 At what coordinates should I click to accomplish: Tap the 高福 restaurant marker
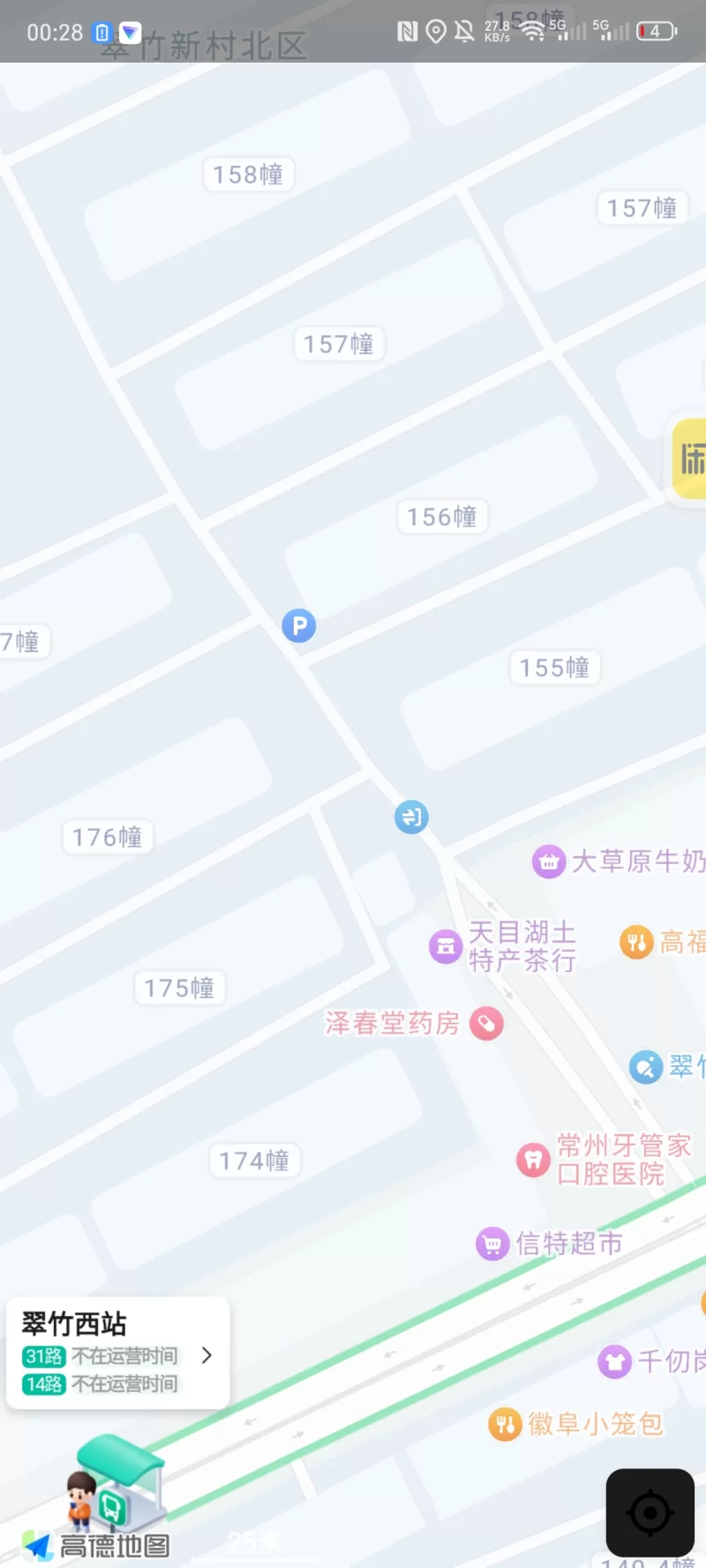tap(636, 942)
